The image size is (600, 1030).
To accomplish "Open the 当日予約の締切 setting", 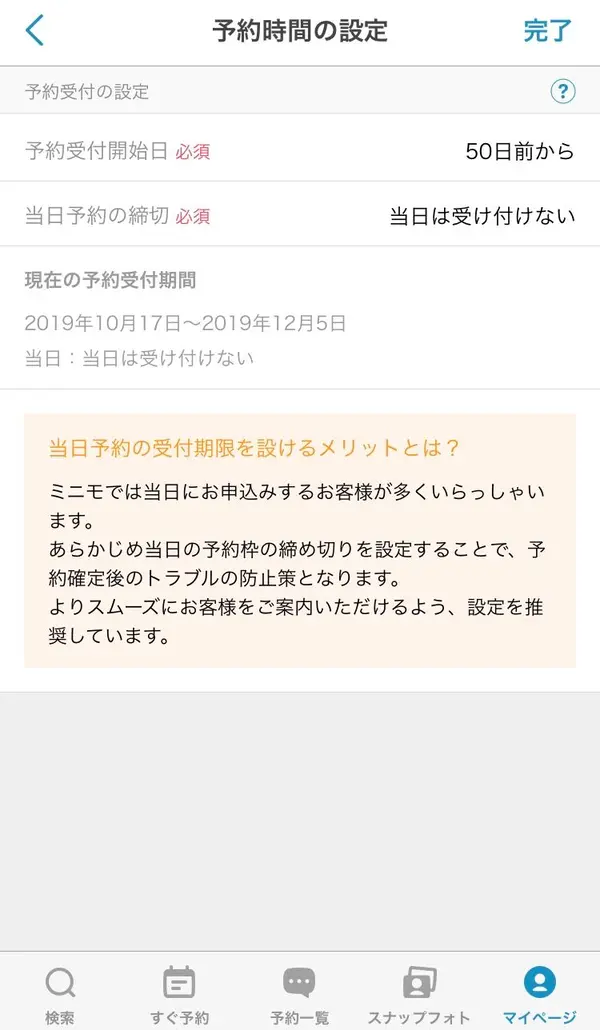I will (x=300, y=215).
